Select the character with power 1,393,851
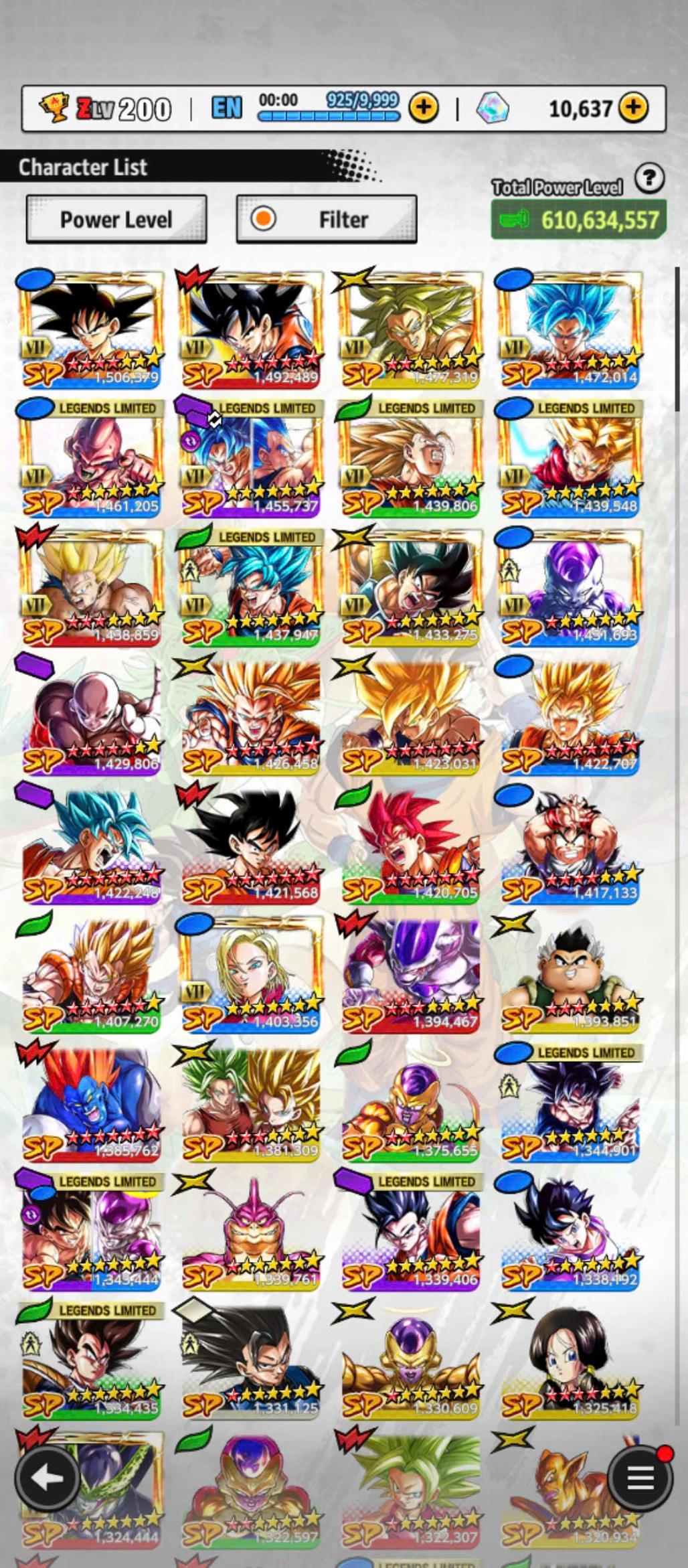 pos(570,975)
